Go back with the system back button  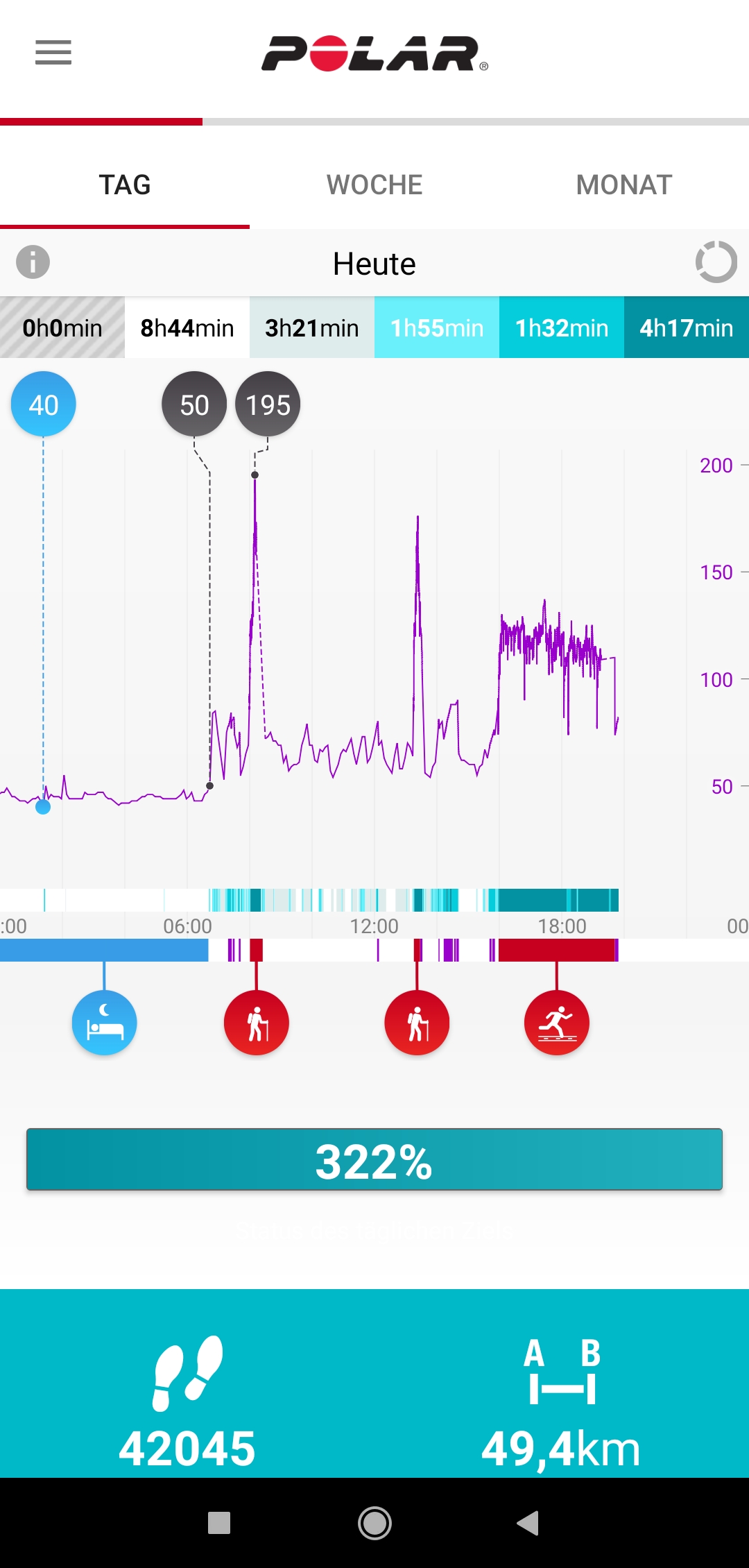click(528, 1523)
